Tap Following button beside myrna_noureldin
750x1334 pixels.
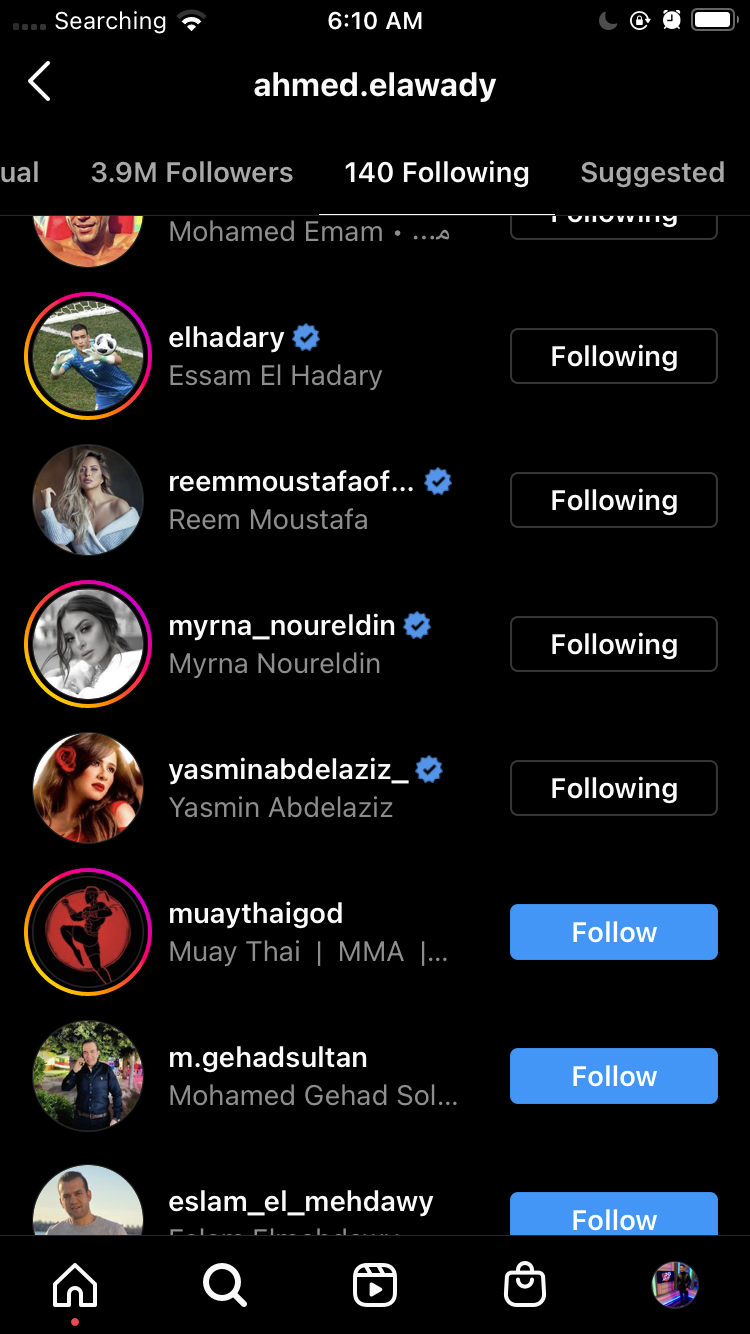click(x=613, y=645)
